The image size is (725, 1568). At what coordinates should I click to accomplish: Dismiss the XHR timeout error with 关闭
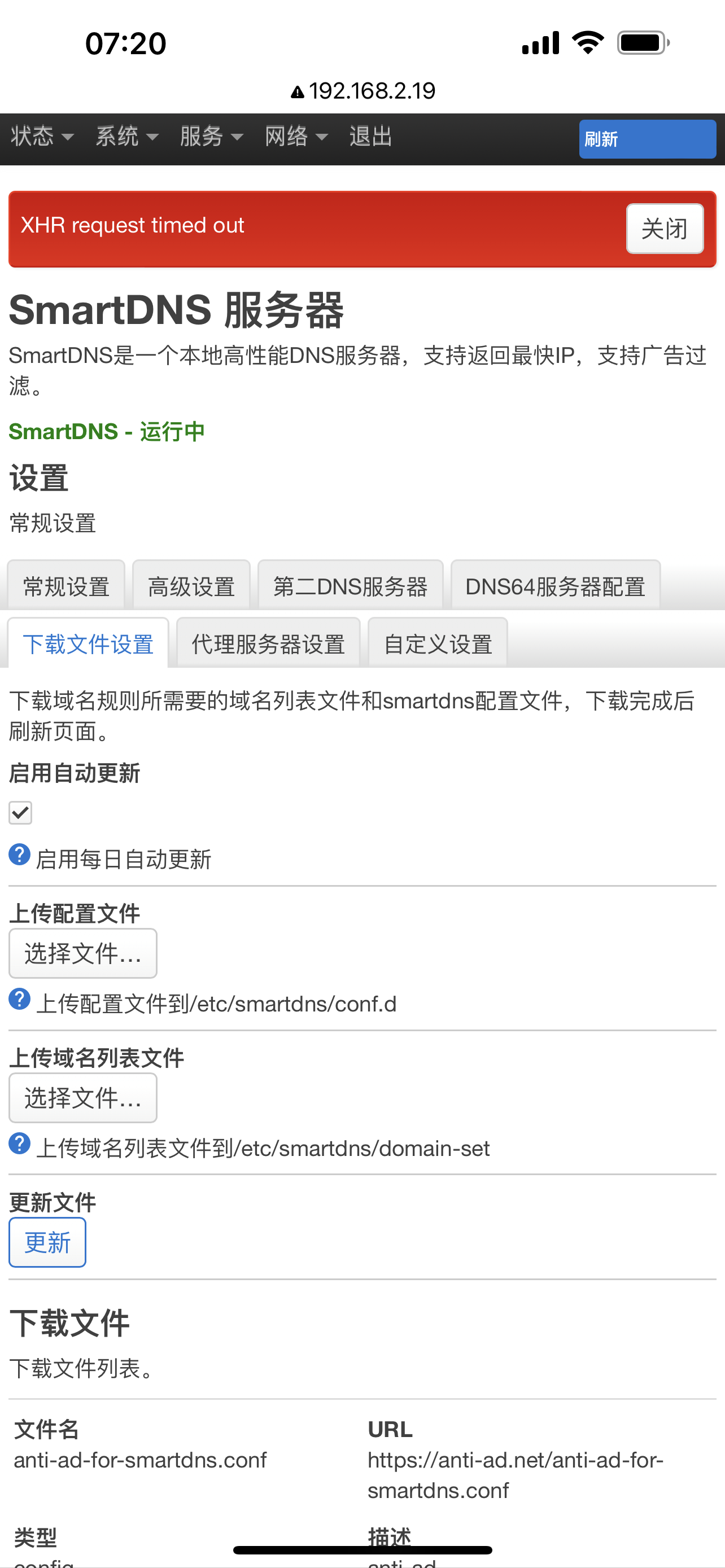click(x=665, y=229)
